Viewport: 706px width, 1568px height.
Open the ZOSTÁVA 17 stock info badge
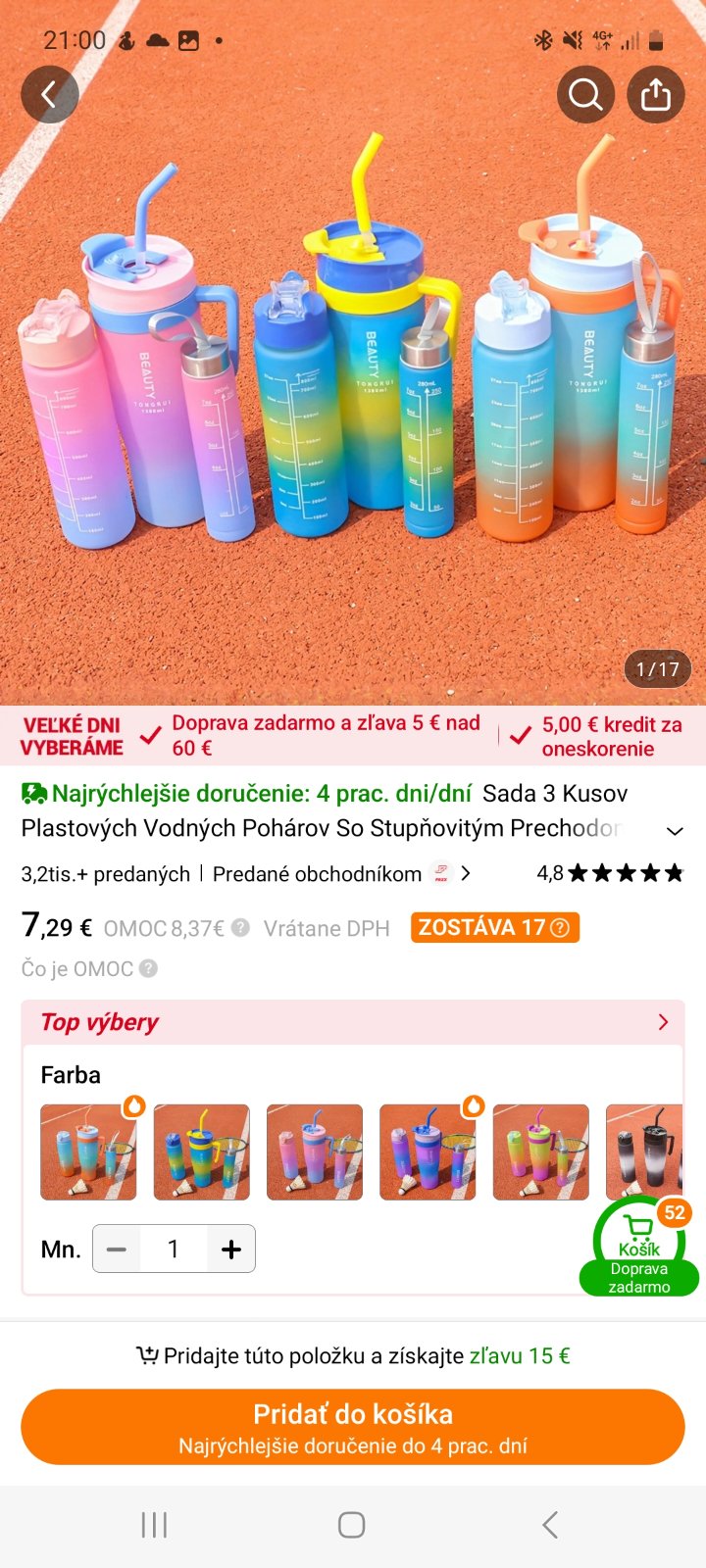[495, 927]
